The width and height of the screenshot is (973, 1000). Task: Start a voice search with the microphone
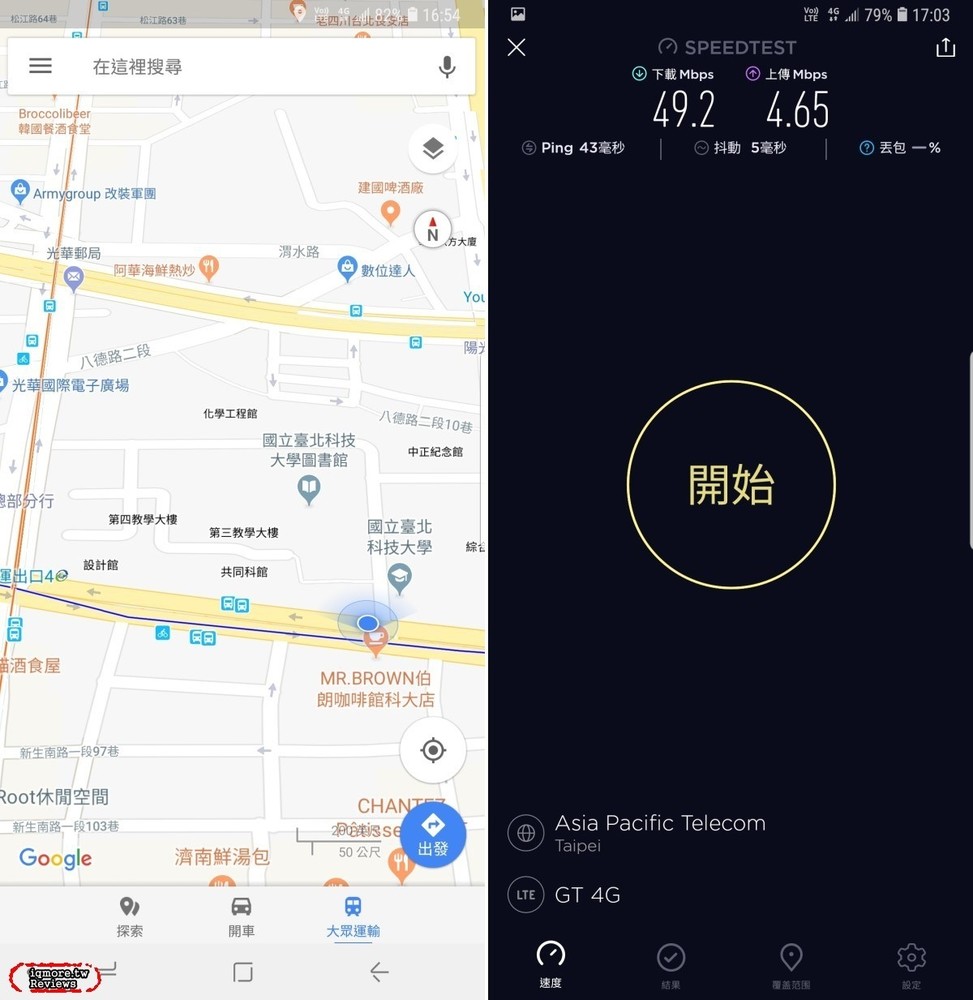point(447,67)
